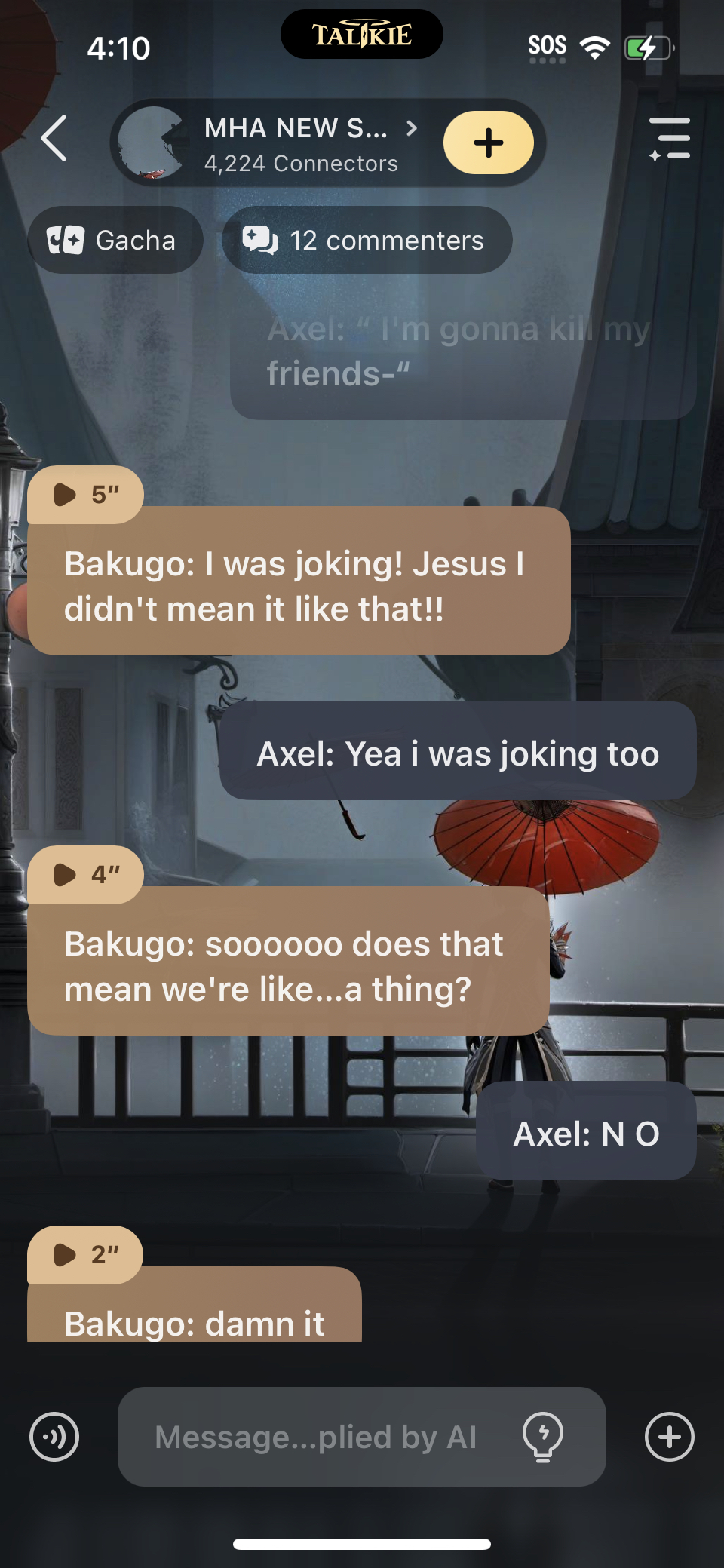Image resolution: width=724 pixels, height=1568 pixels.
Task: Open the chat options menu icon
Action: (670, 139)
